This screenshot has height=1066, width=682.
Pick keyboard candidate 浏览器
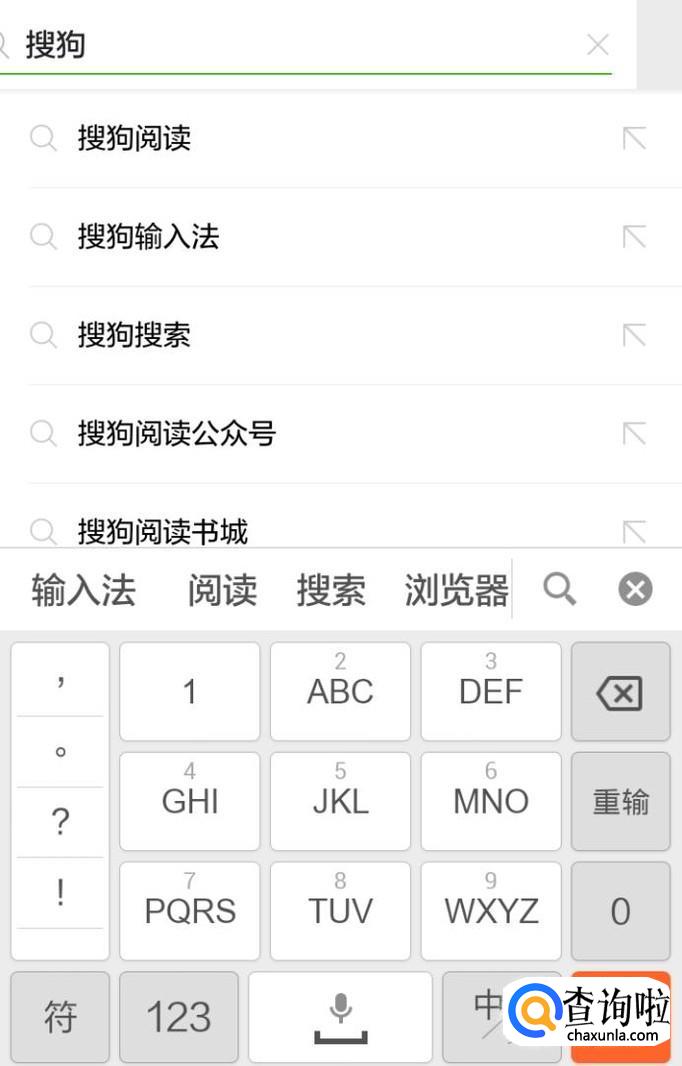pyautogui.click(x=456, y=589)
